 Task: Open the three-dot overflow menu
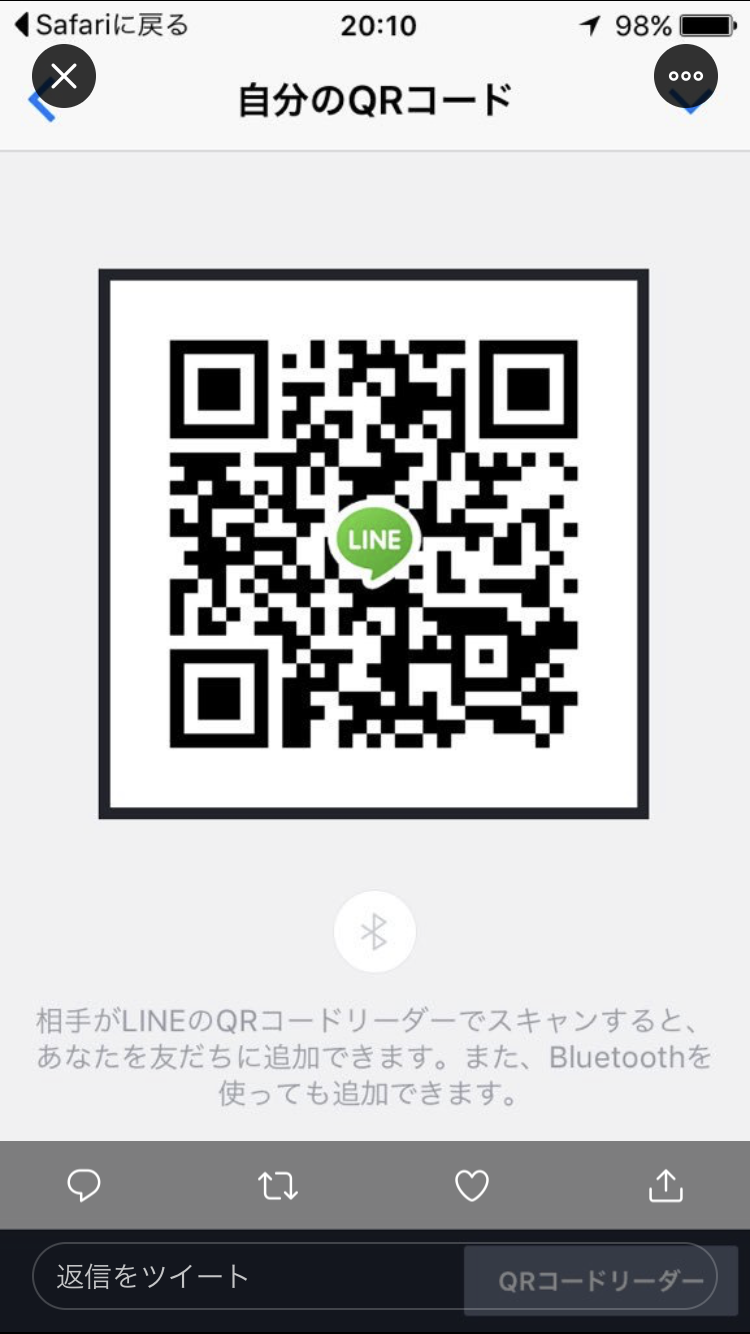(x=686, y=76)
